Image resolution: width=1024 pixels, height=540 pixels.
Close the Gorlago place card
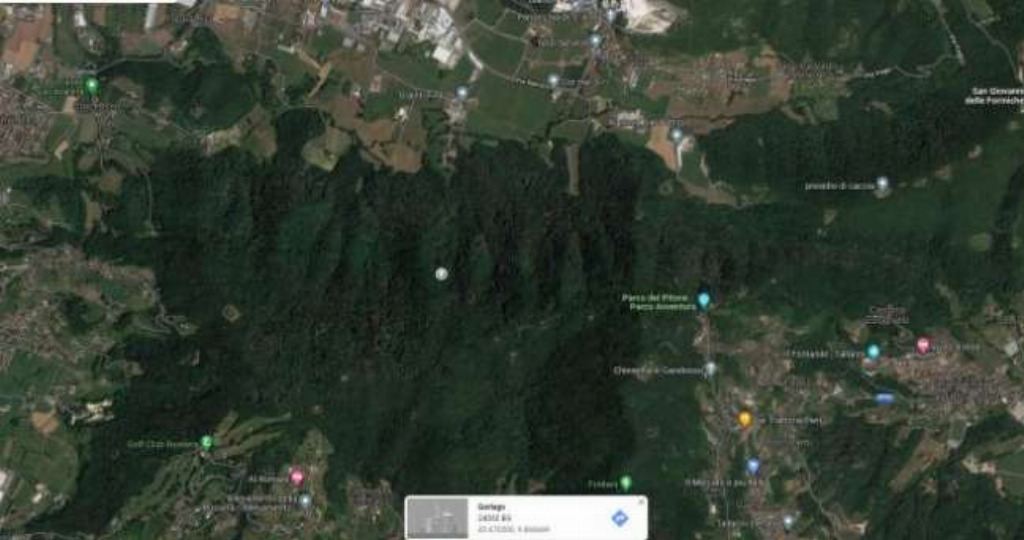[x=641, y=502]
